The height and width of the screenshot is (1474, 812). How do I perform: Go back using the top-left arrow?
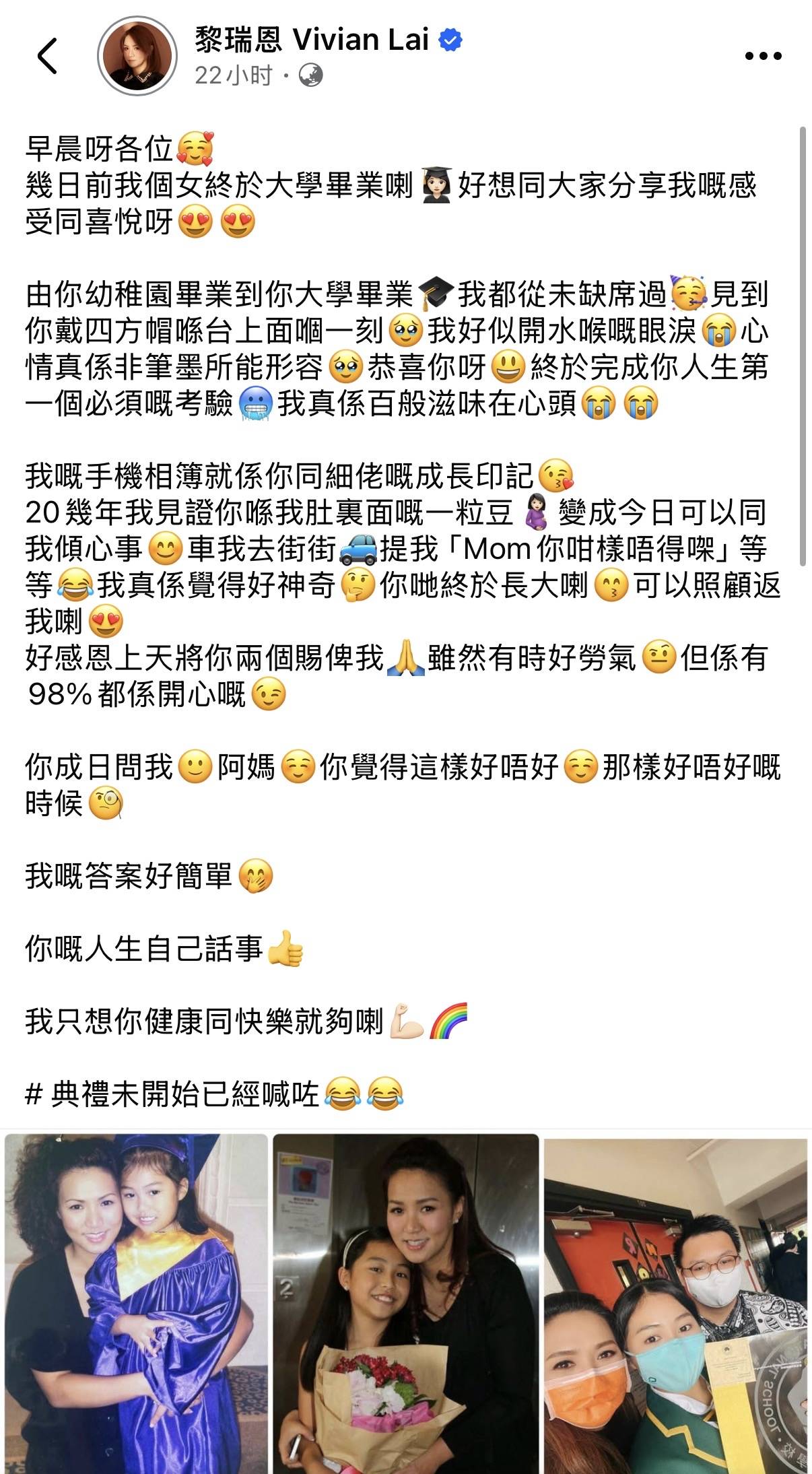[48, 56]
